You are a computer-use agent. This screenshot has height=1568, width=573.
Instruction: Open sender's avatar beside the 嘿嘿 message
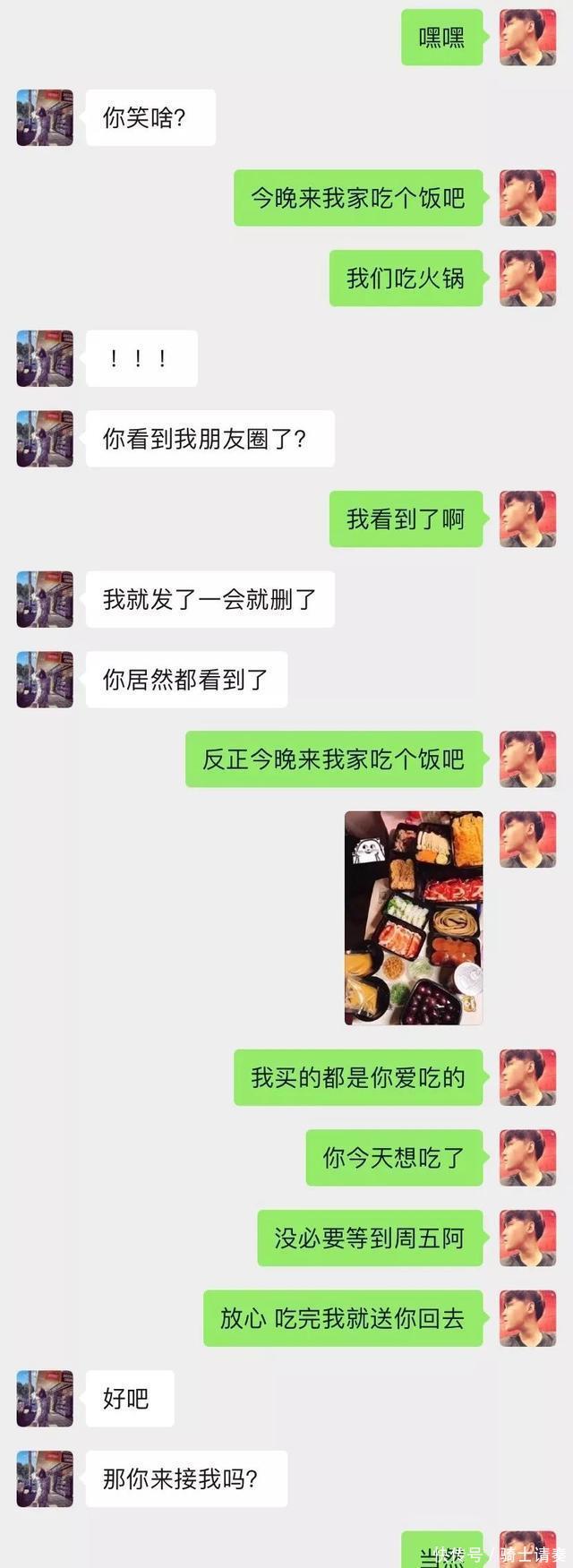click(527, 38)
